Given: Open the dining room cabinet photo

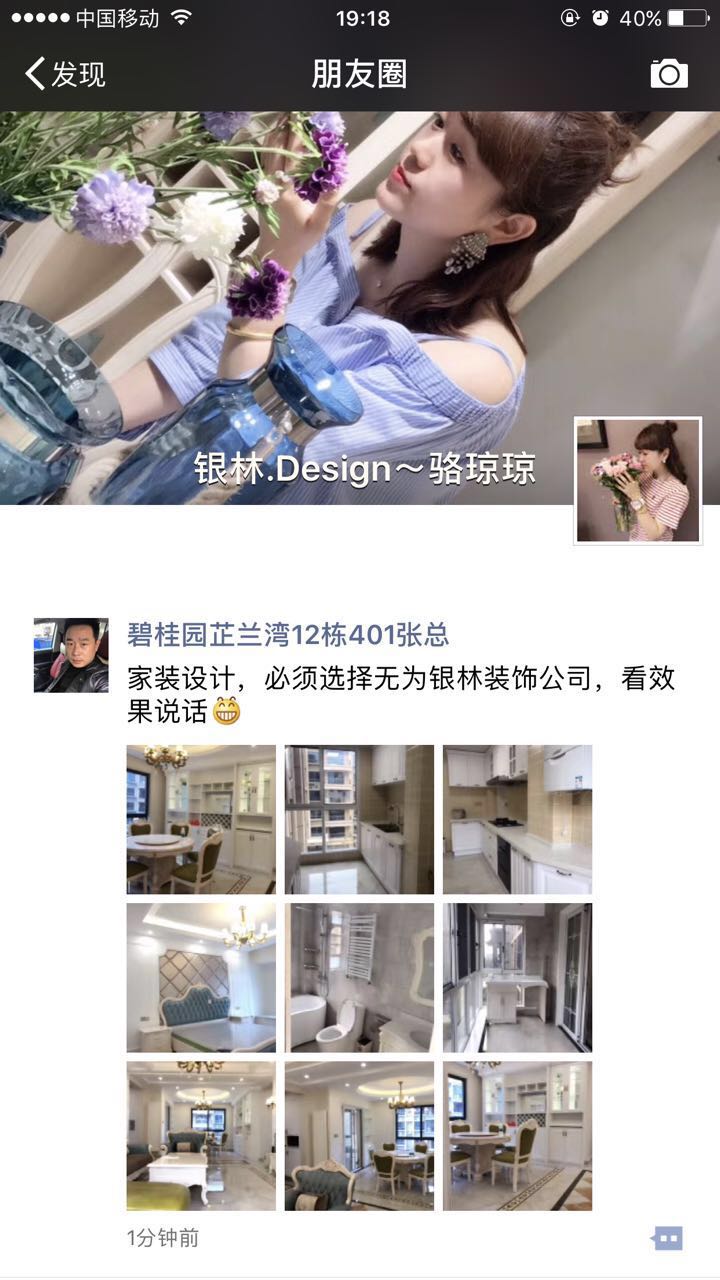Looking at the screenshot, I should 201,819.
